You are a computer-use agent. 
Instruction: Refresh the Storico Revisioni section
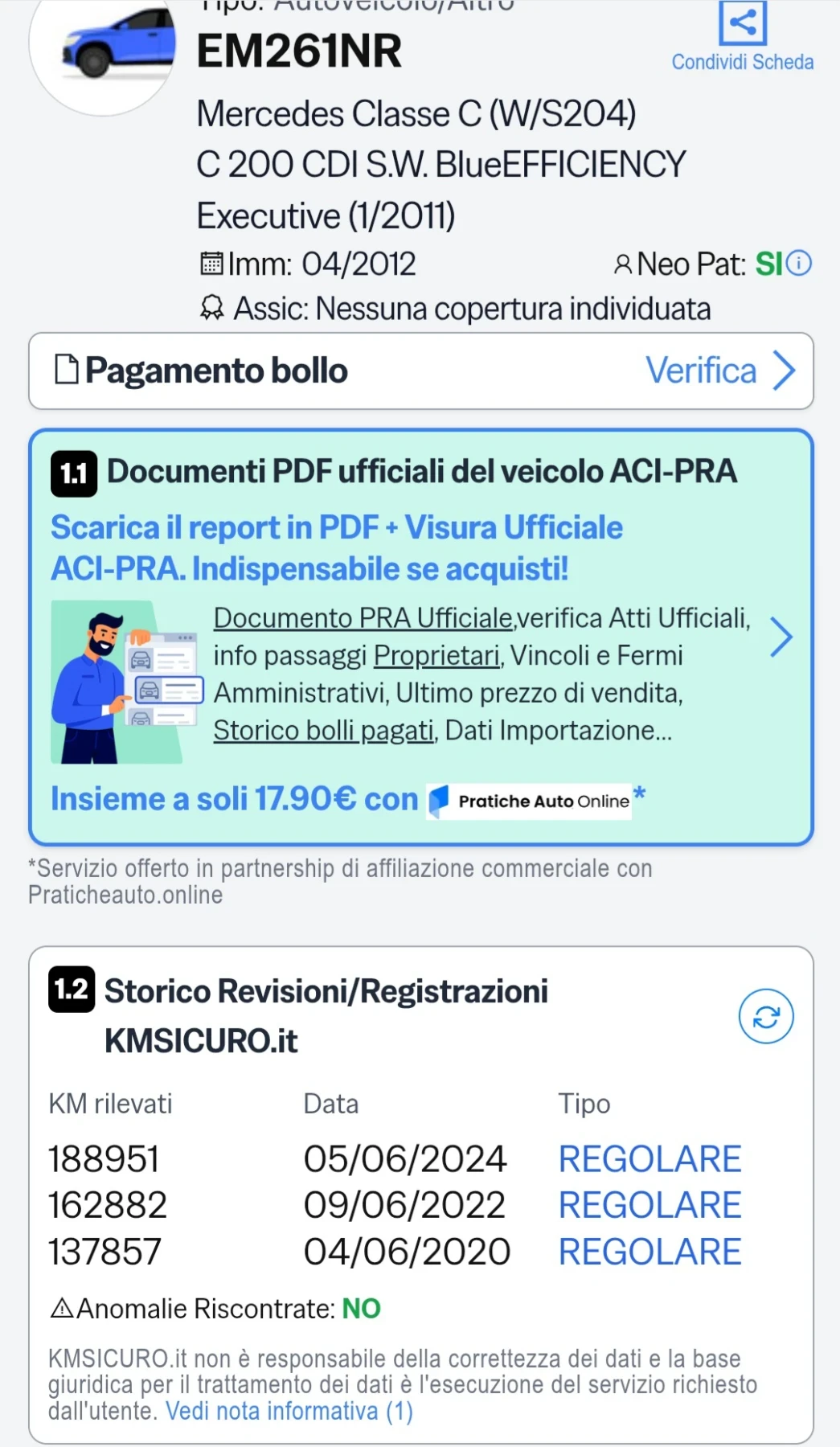click(x=766, y=1016)
